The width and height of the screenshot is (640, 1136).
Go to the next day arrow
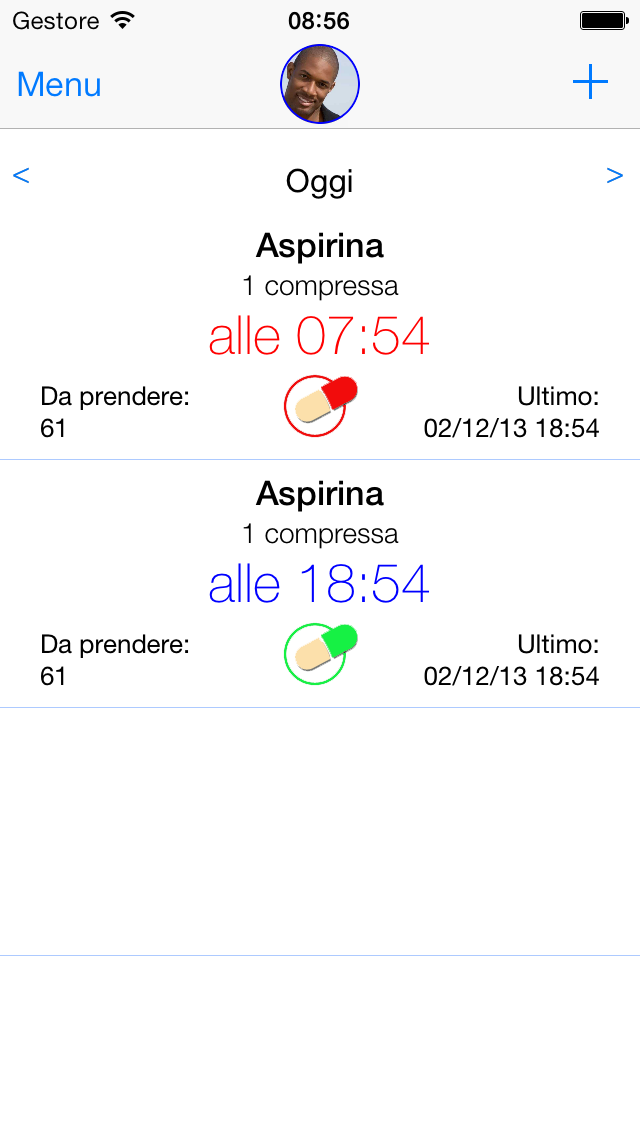[x=615, y=175]
